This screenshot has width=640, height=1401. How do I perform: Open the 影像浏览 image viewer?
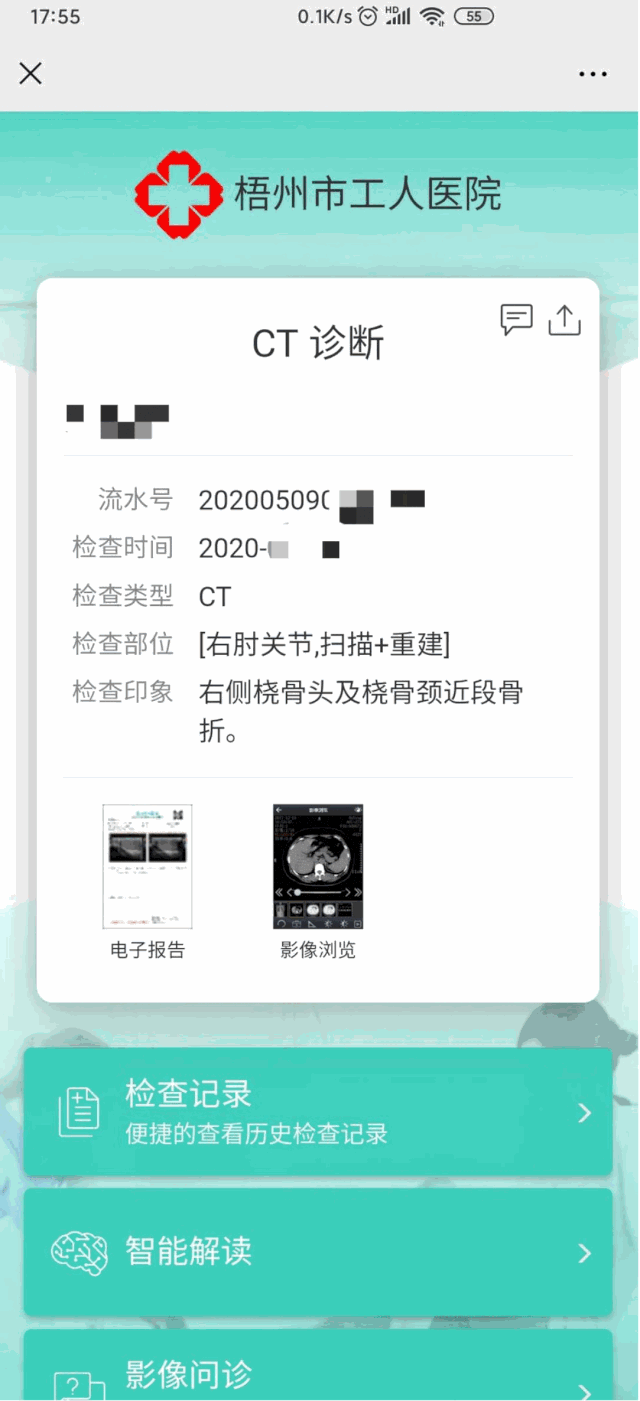317,868
